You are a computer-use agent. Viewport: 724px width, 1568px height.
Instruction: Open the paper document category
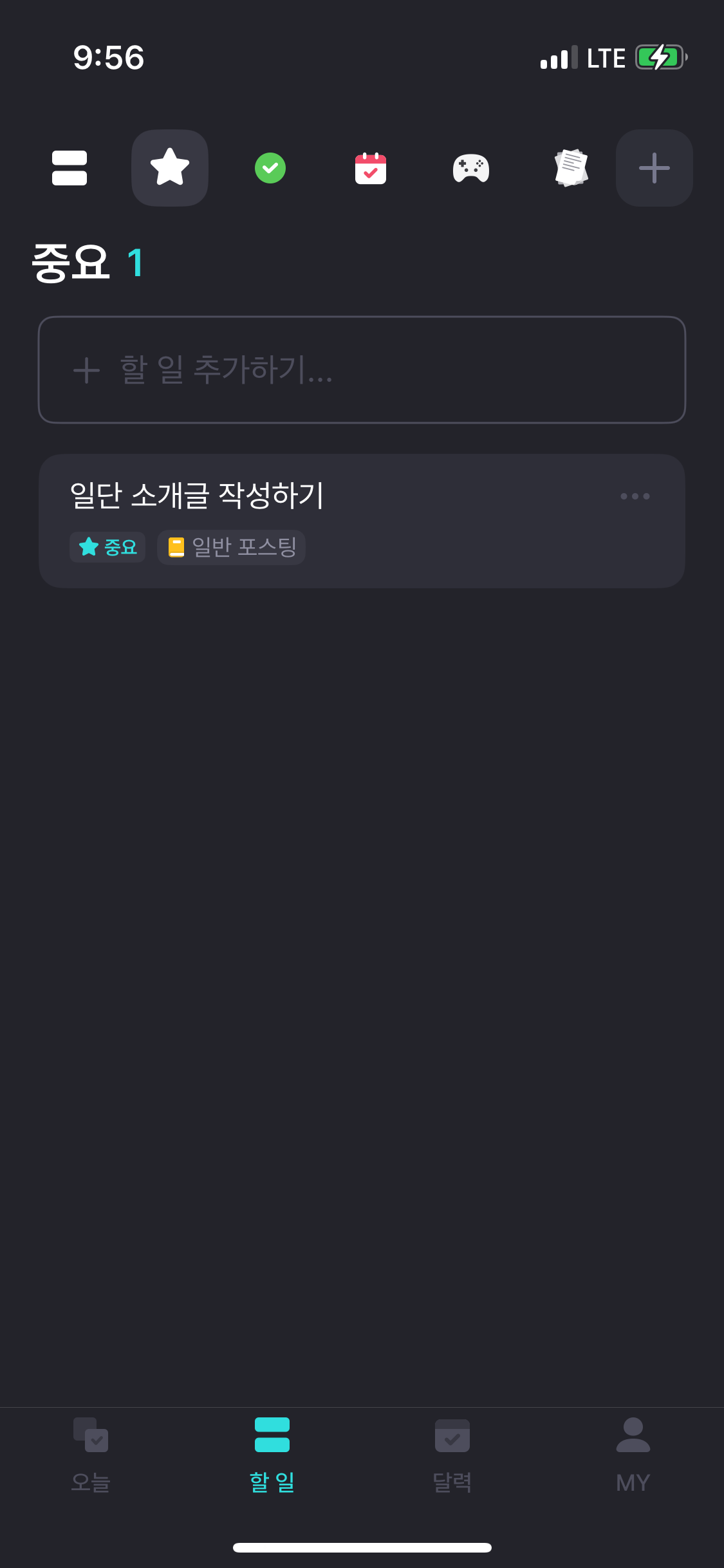click(571, 168)
